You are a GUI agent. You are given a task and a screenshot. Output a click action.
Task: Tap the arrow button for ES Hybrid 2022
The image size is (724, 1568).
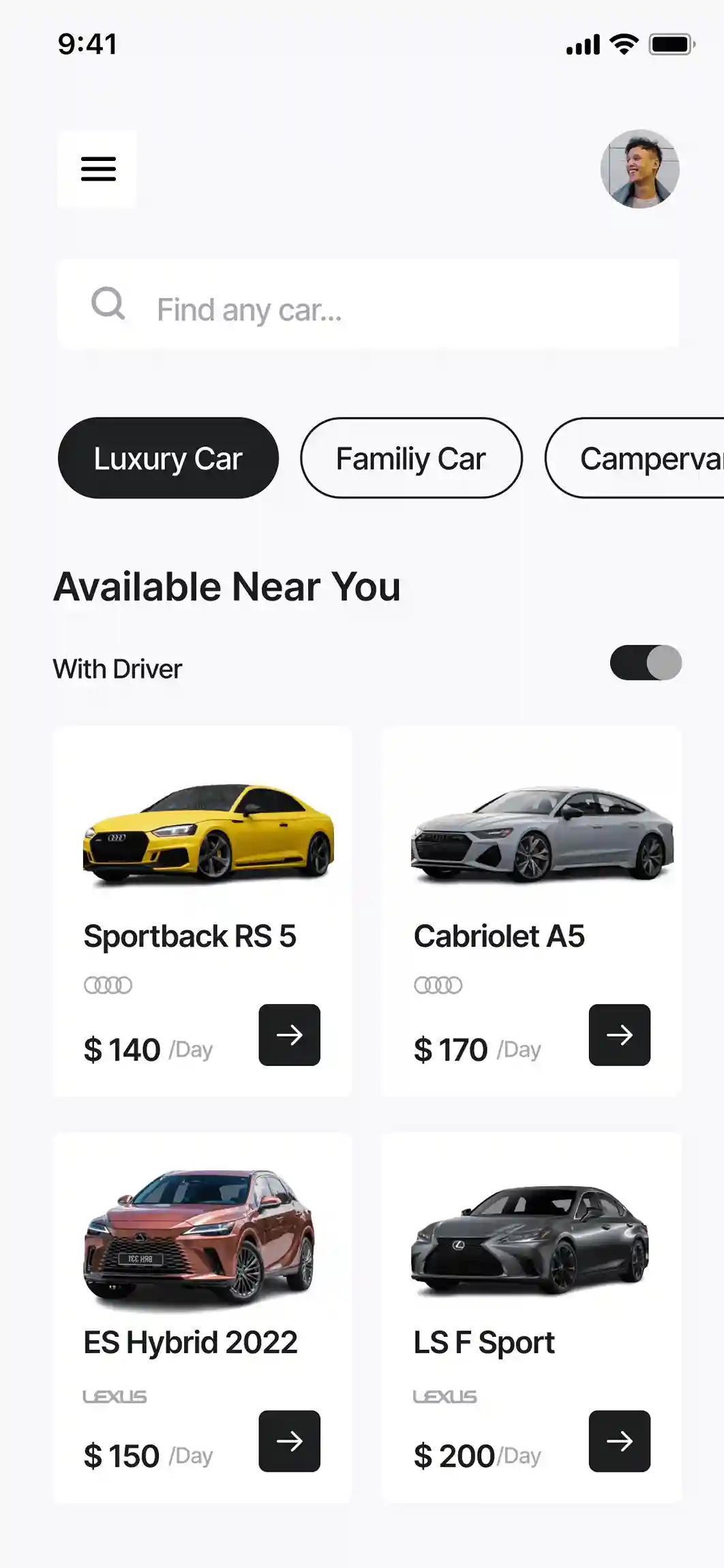(x=289, y=1441)
